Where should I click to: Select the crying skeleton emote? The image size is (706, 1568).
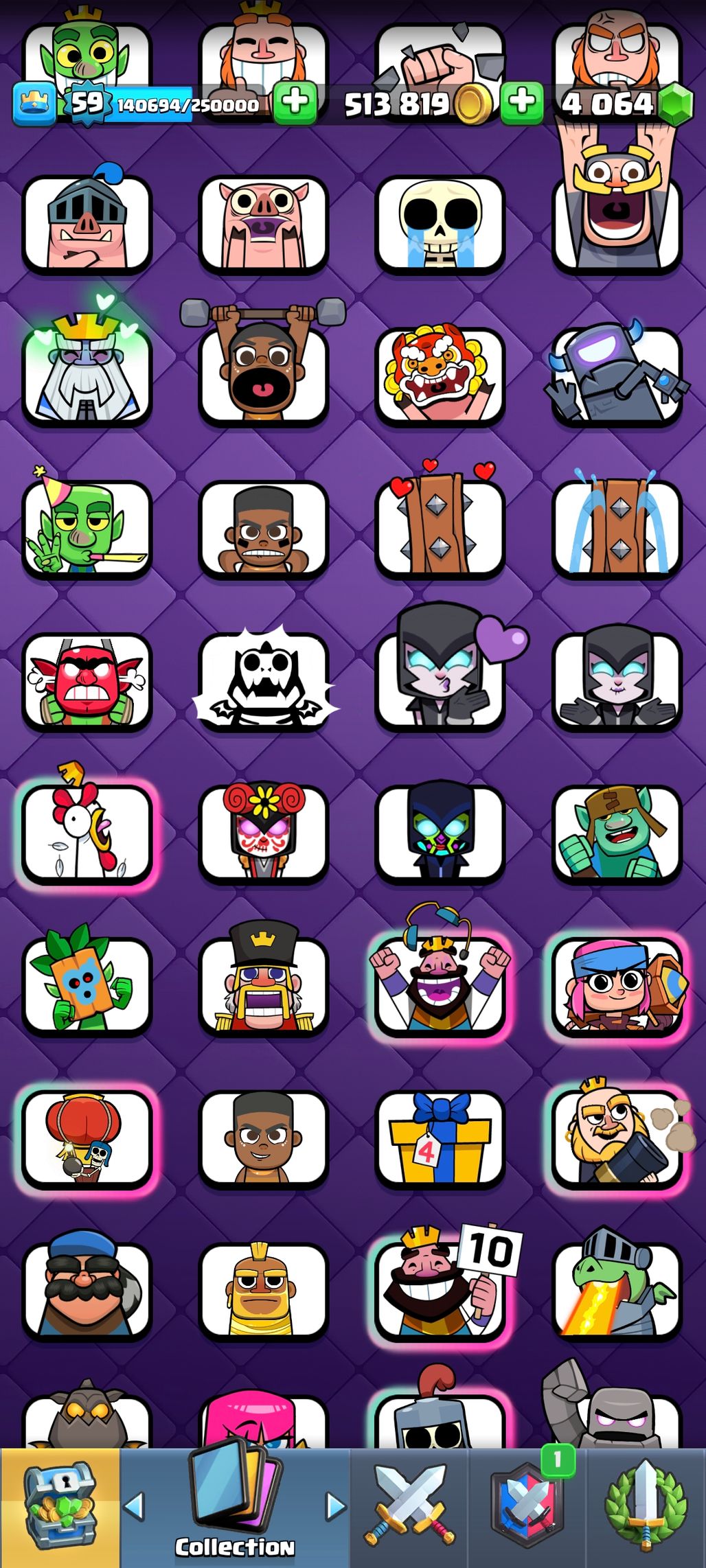440,225
